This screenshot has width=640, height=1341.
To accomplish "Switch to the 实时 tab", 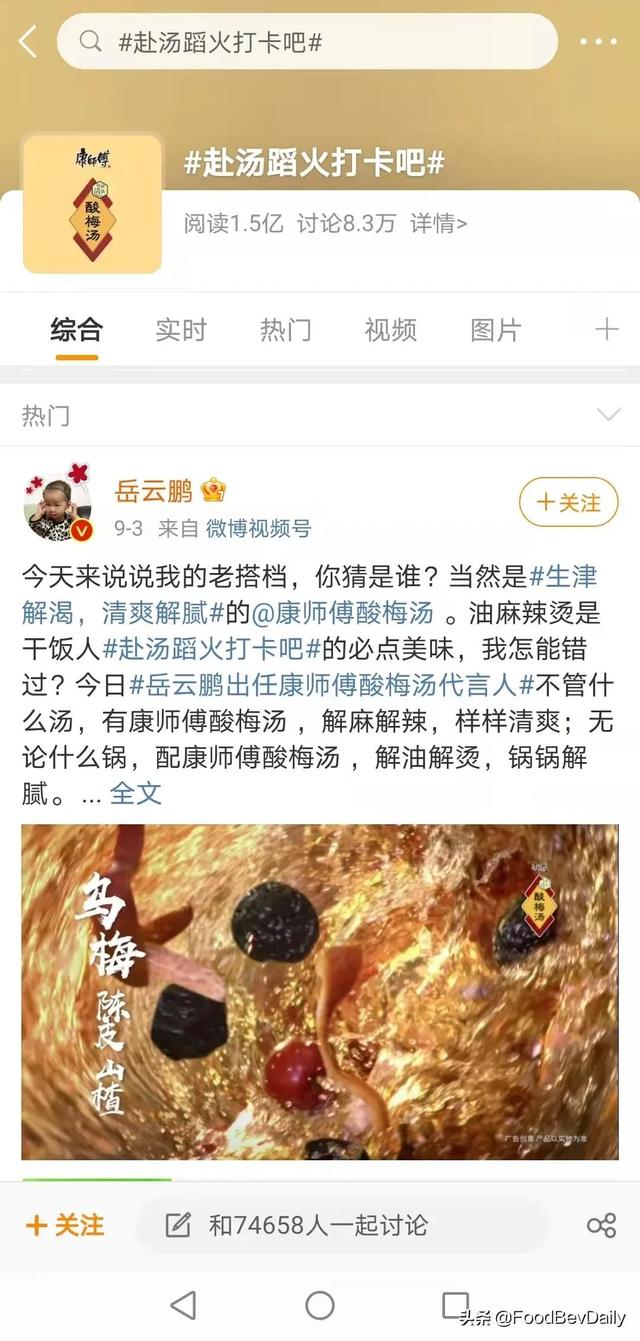I will tap(181, 330).
